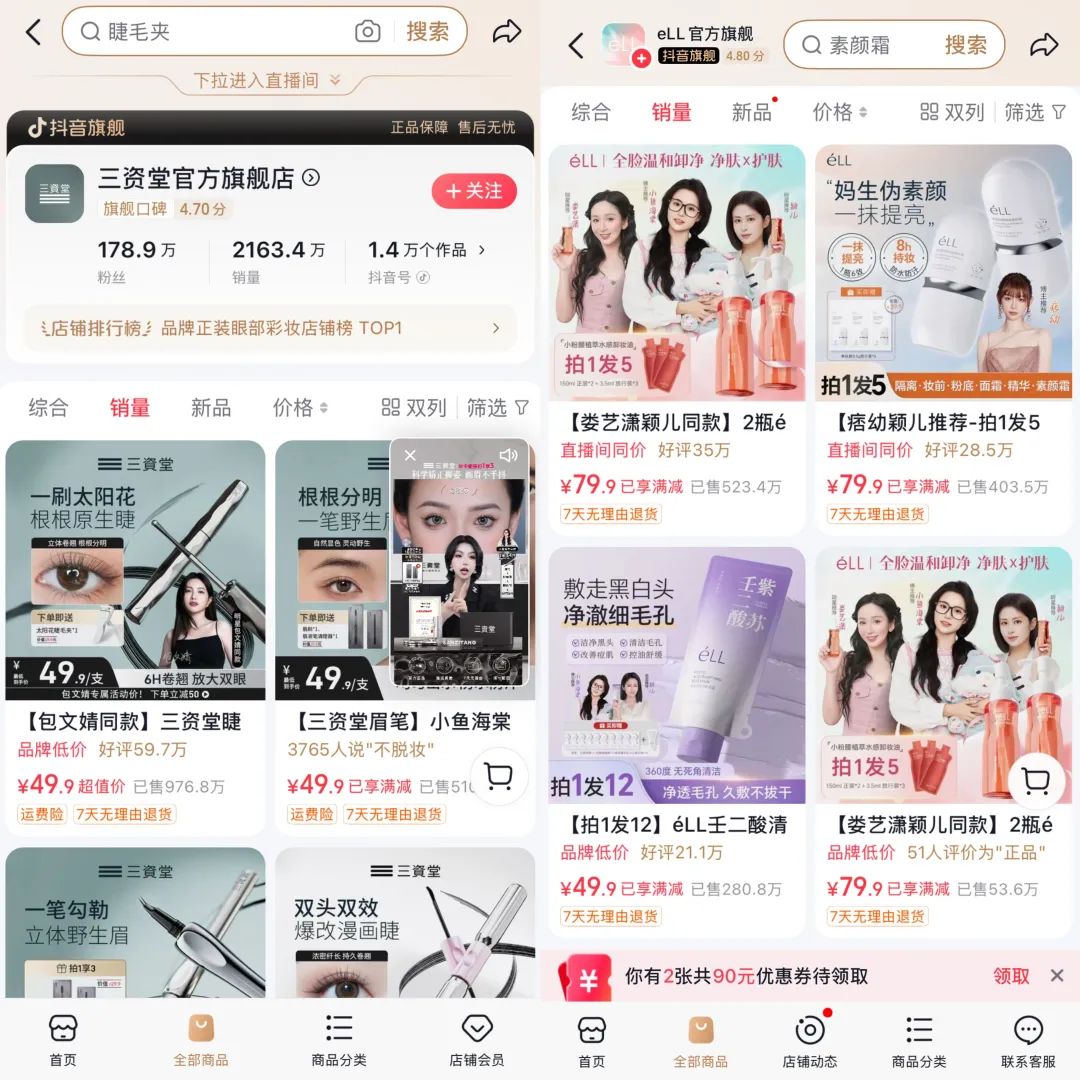Open 店铺排行榜 eye makeup TOP1 ranking
Screen dimensions: 1080x1080
coord(270,328)
